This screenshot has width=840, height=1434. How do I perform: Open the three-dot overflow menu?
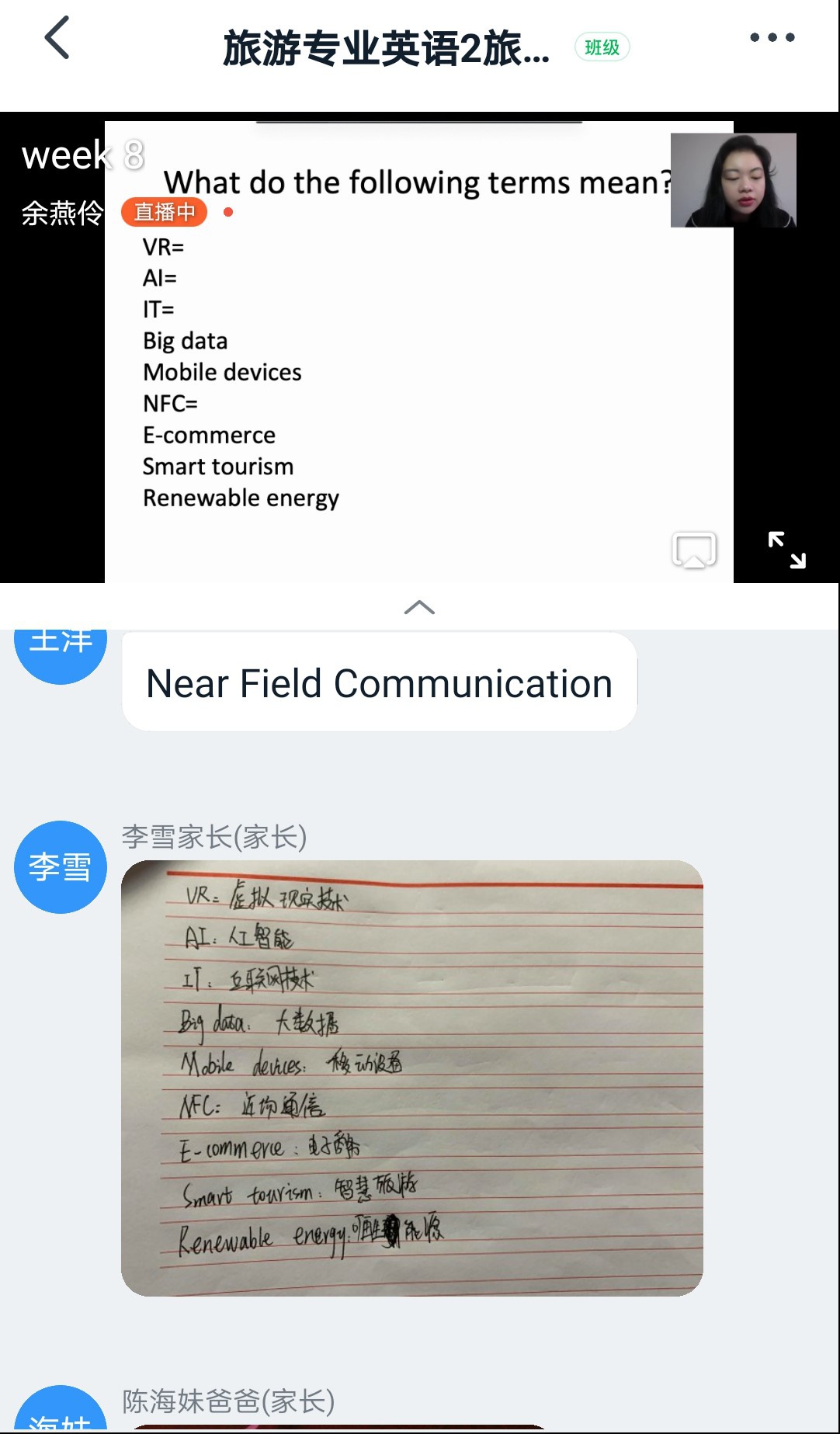pyautogui.click(x=772, y=37)
